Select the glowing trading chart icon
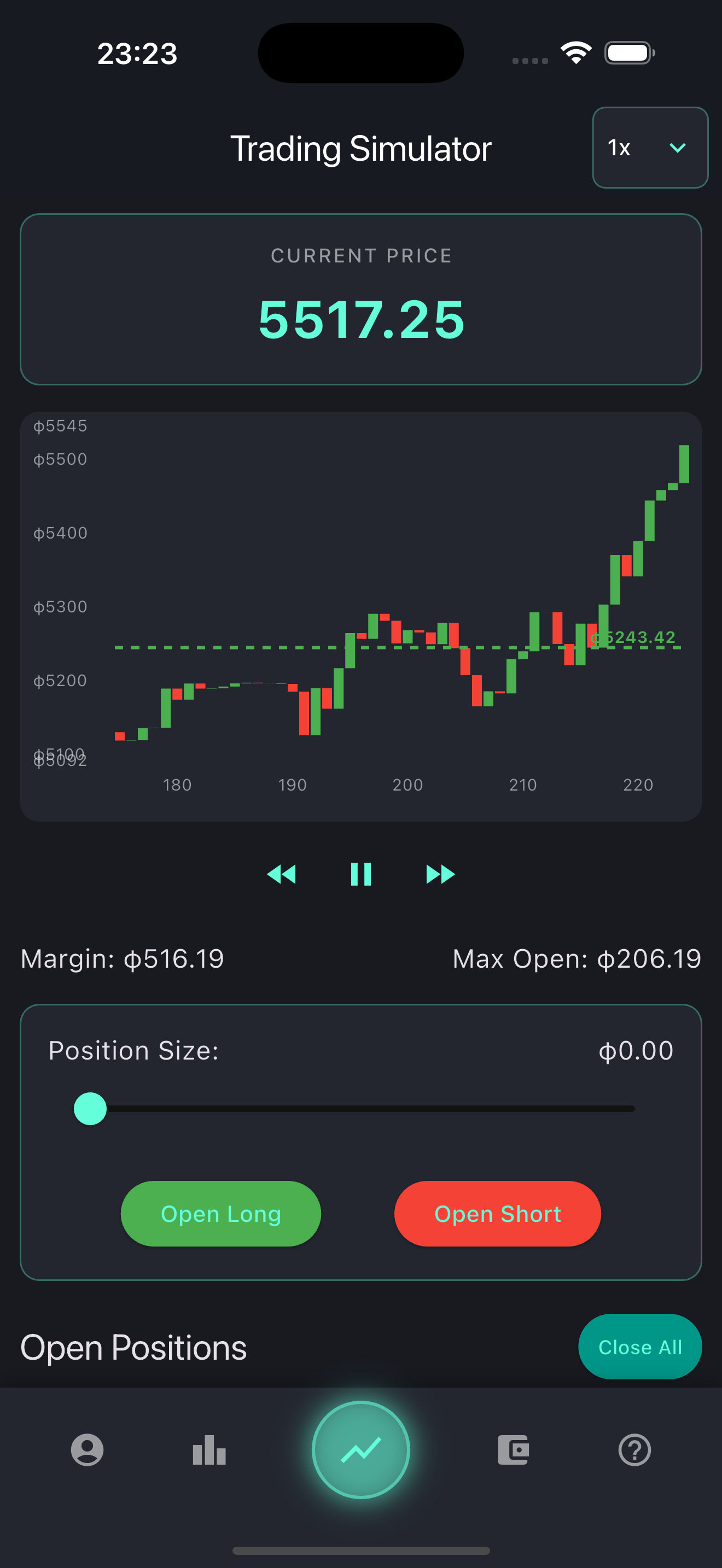The image size is (722, 1568). [x=361, y=1450]
